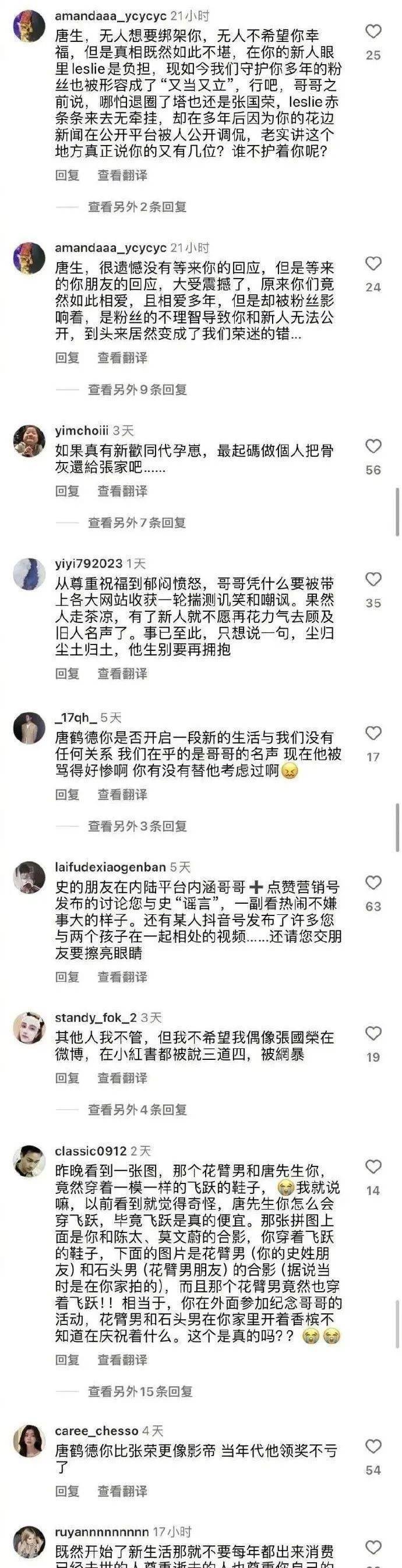Reply to _17qh_'s comment
The width and height of the screenshot is (402, 1568).
coord(68,794)
